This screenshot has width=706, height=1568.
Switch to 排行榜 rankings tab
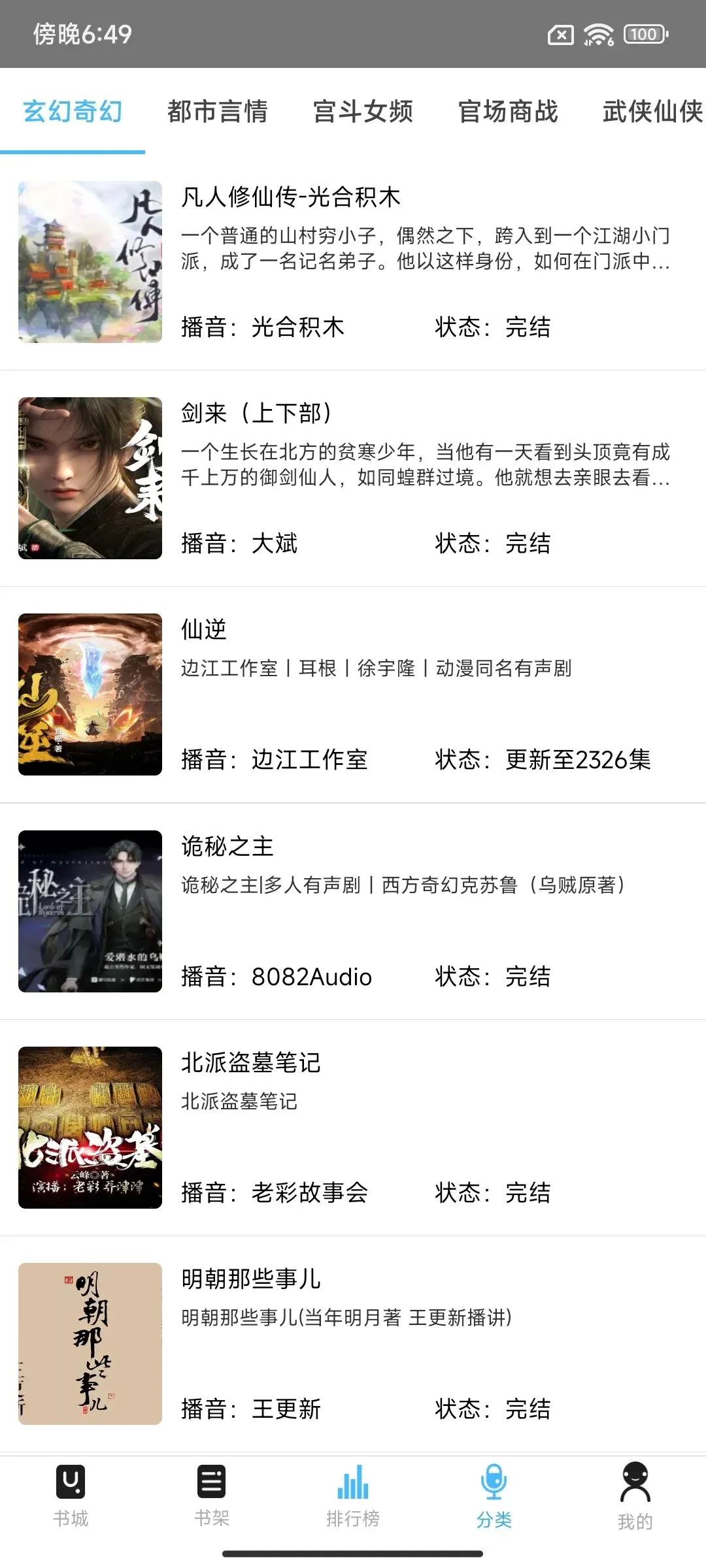click(x=353, y=1495)
